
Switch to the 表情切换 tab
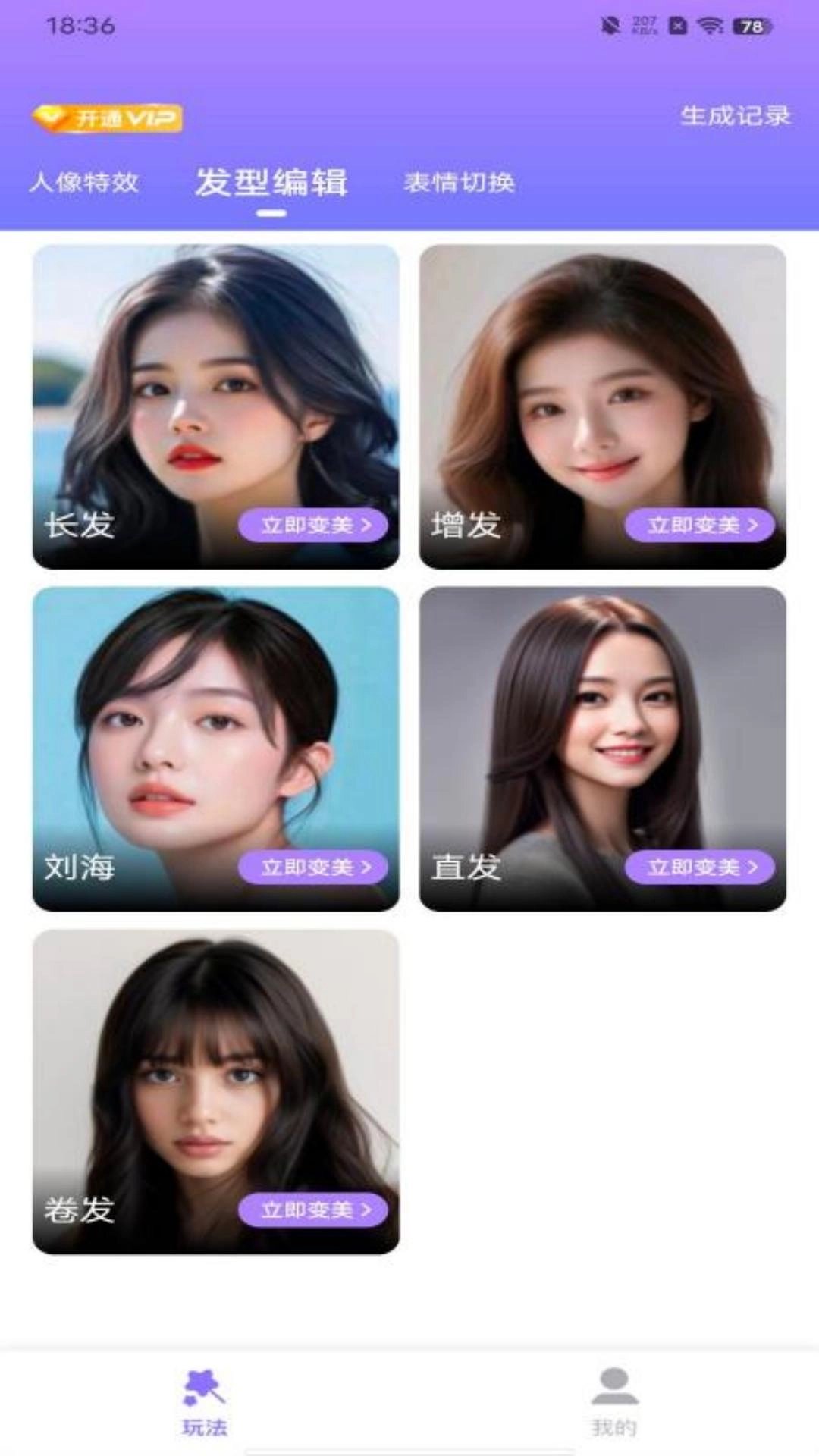(460, 183)
